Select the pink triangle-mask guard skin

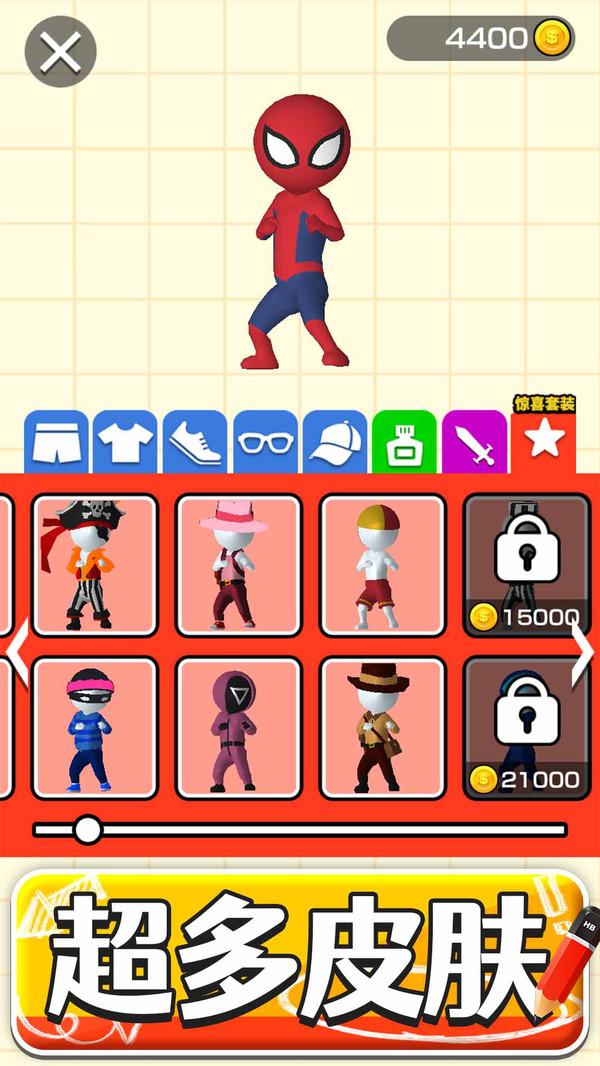239,727
